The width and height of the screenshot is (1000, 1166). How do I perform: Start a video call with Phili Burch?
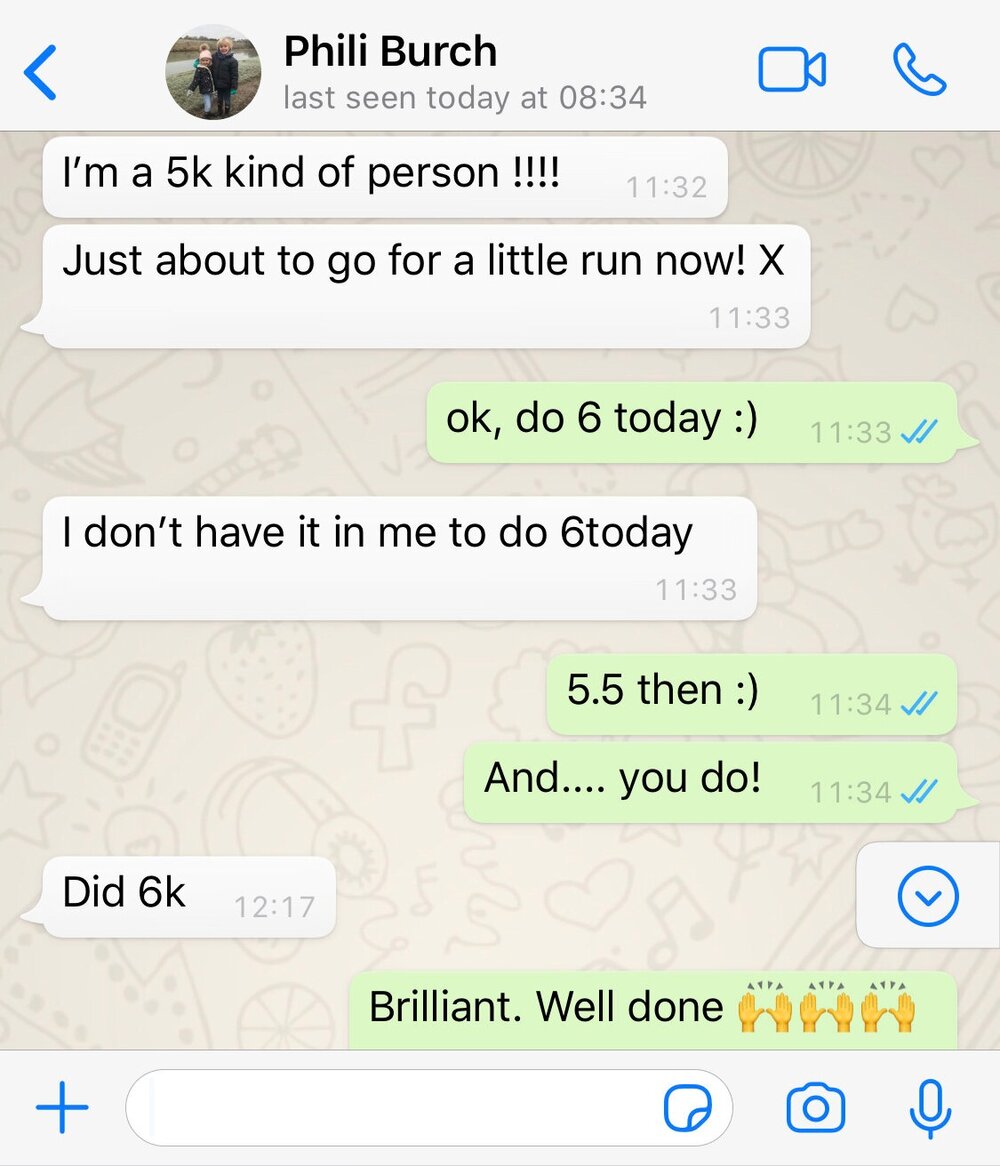[x=792, y=71]
